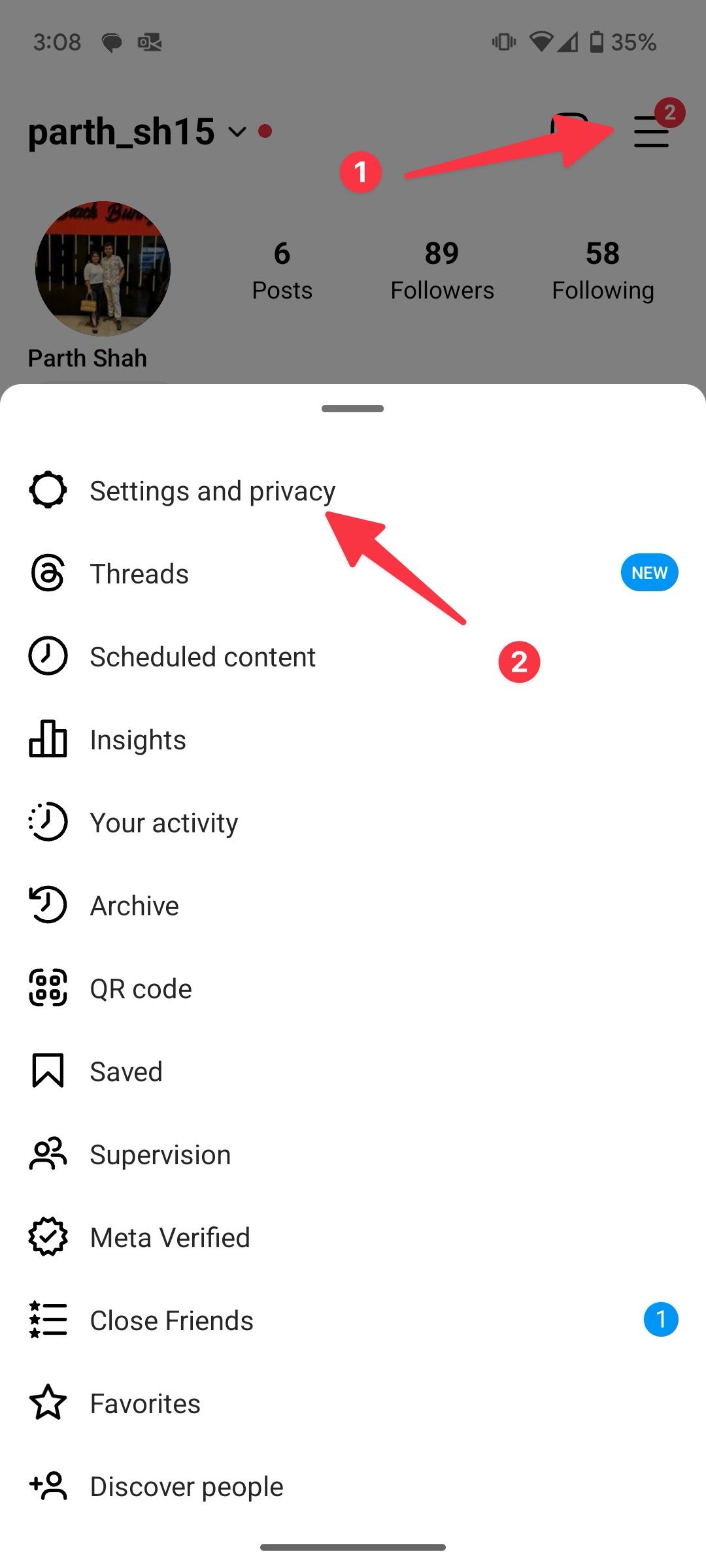The height and width of the screenshot is (1568, 706).
Task: Select the Meta Verified badge icon
Action: pyautogui.click(x=47, y=1237)
